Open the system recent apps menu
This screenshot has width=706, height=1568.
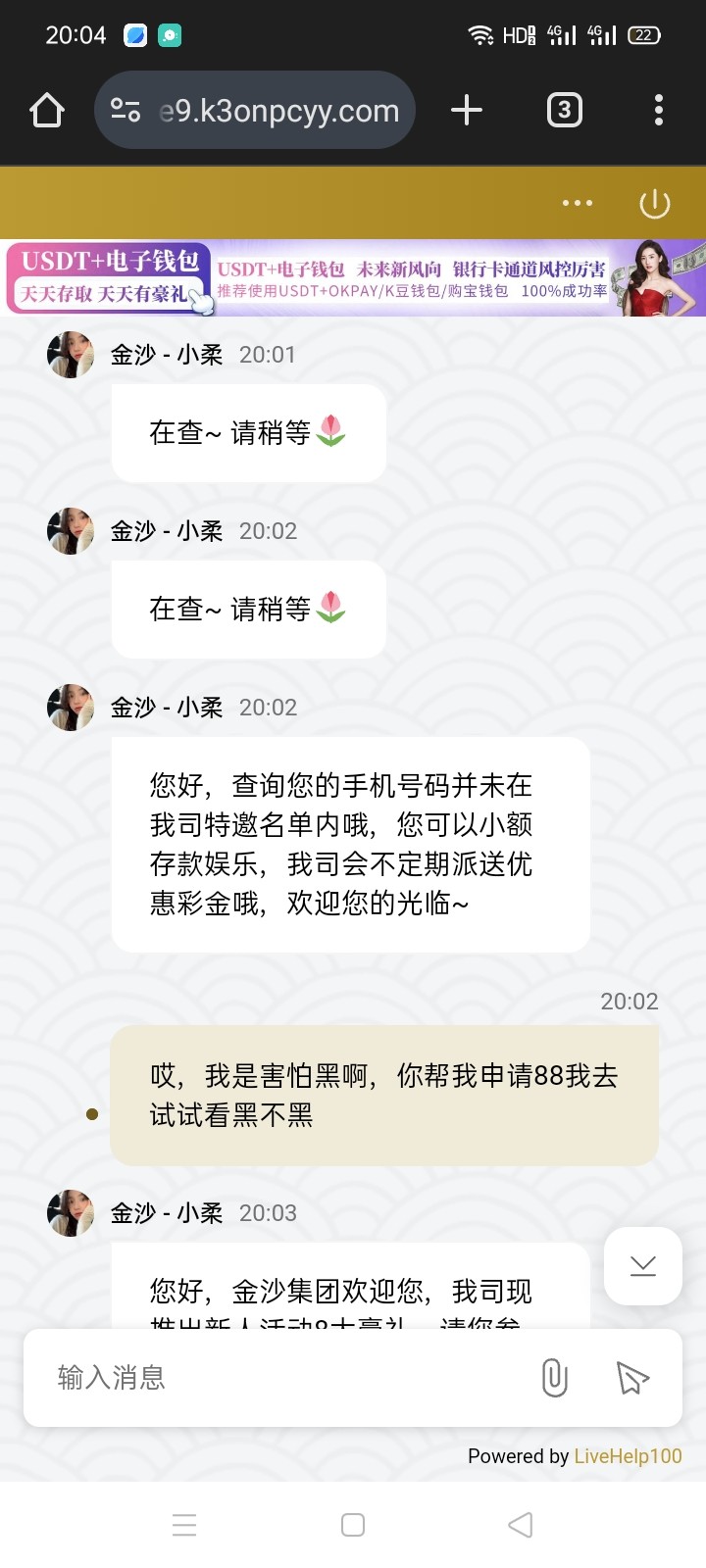(x=184, y=1525)
